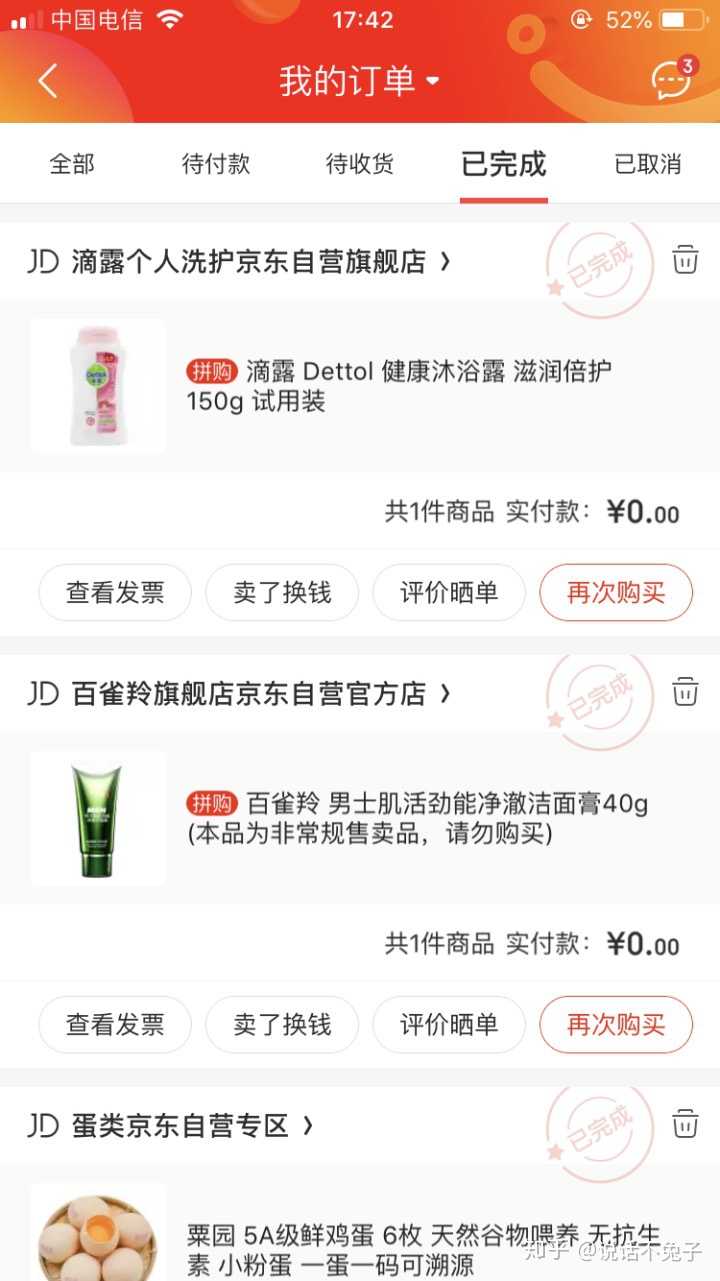Switch to the 待付款 tab
This screenshot has width=720, height=1281.
pyautogui.click(x=216, y=164)
